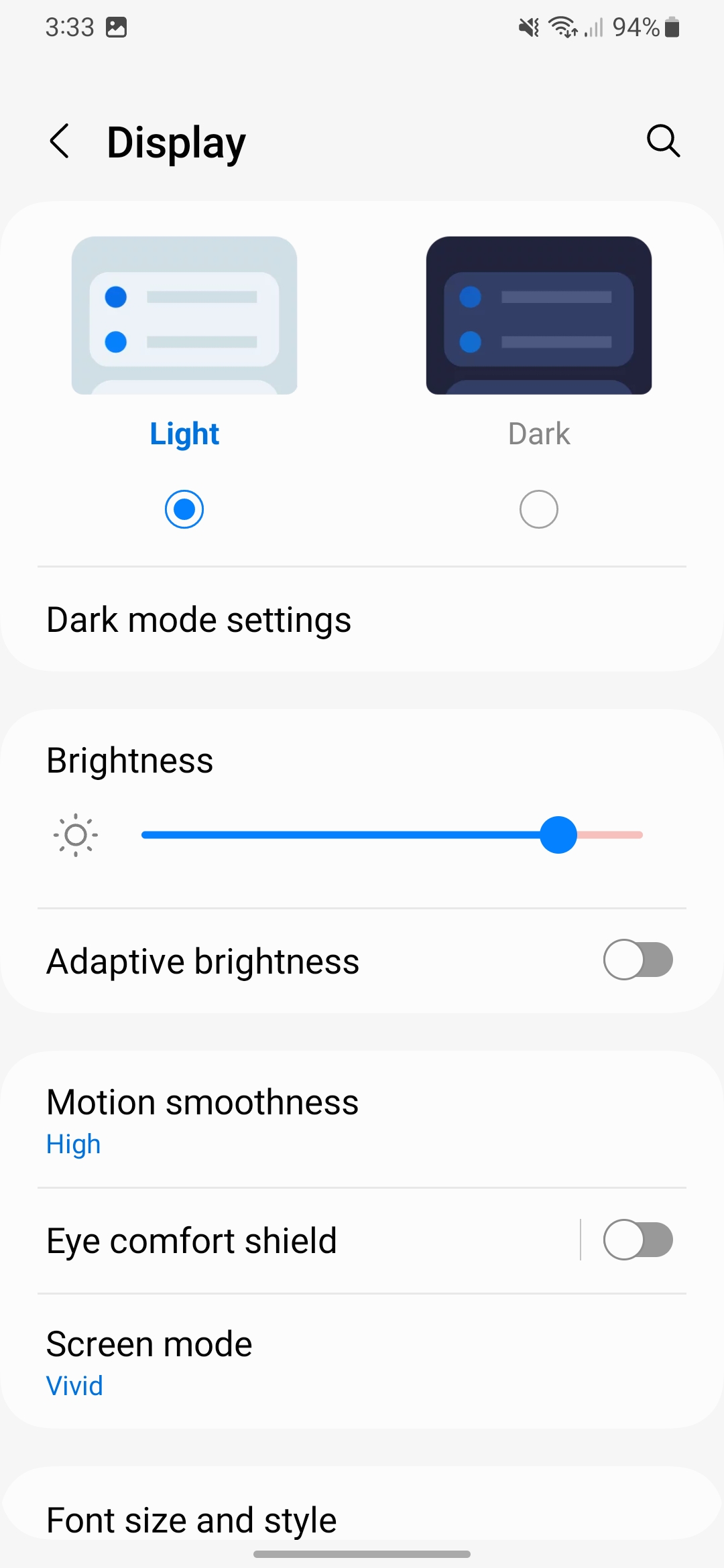This screenshot has height=1568, width=724.
Task: Open Motion smoothness options
Action: pos(362,1120)
